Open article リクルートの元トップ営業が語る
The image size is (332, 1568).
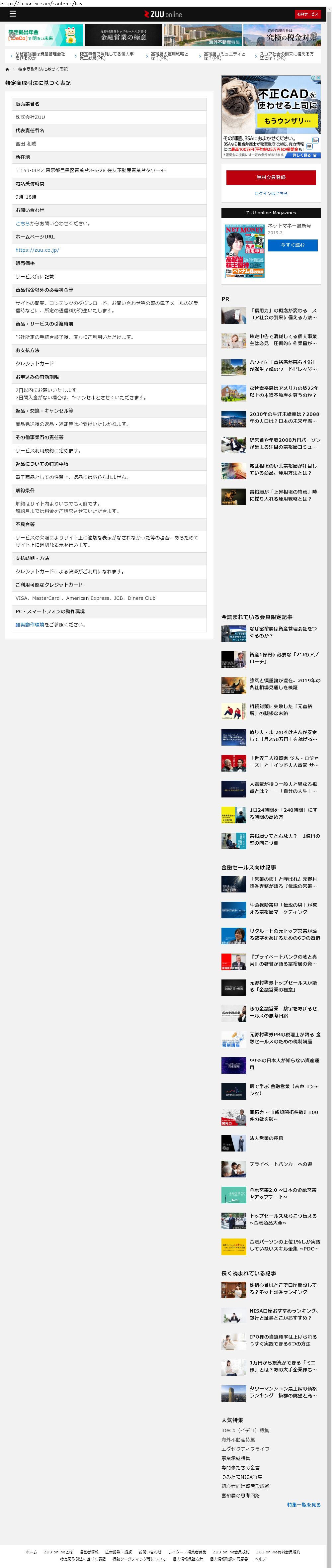[x=283, y=934]
